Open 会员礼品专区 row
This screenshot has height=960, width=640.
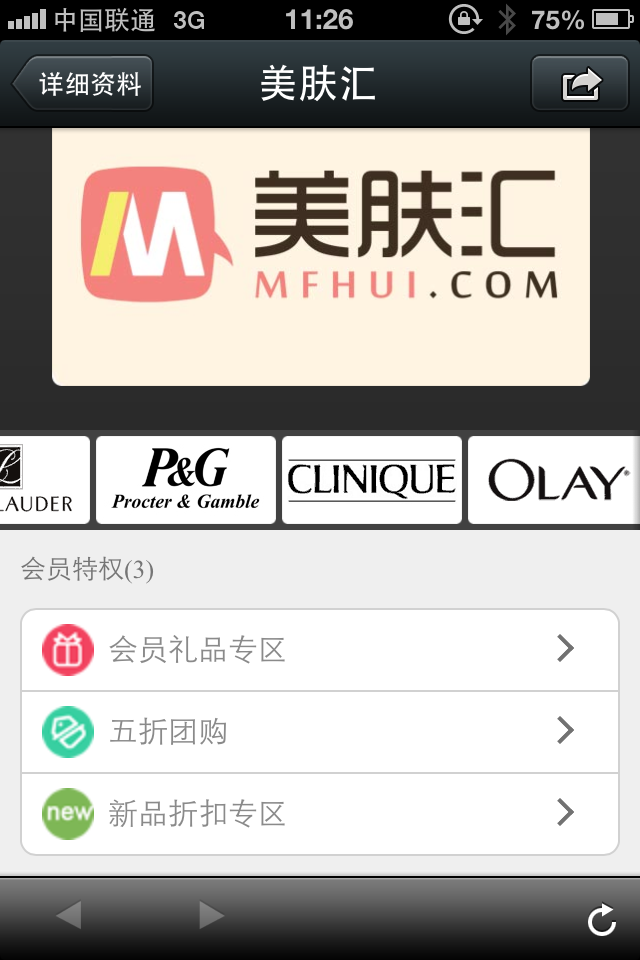320,650
